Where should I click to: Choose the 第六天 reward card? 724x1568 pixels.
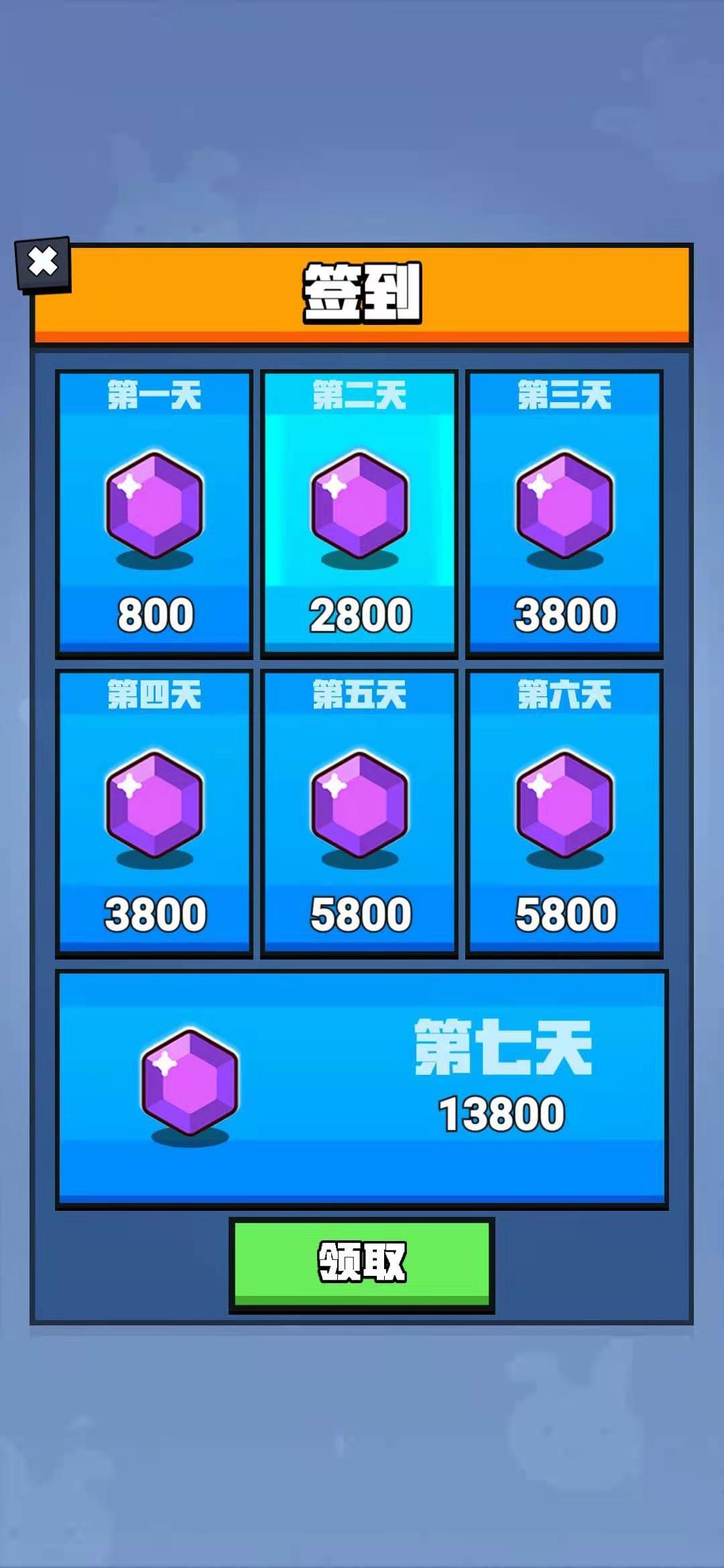click(x=564, y=813)
